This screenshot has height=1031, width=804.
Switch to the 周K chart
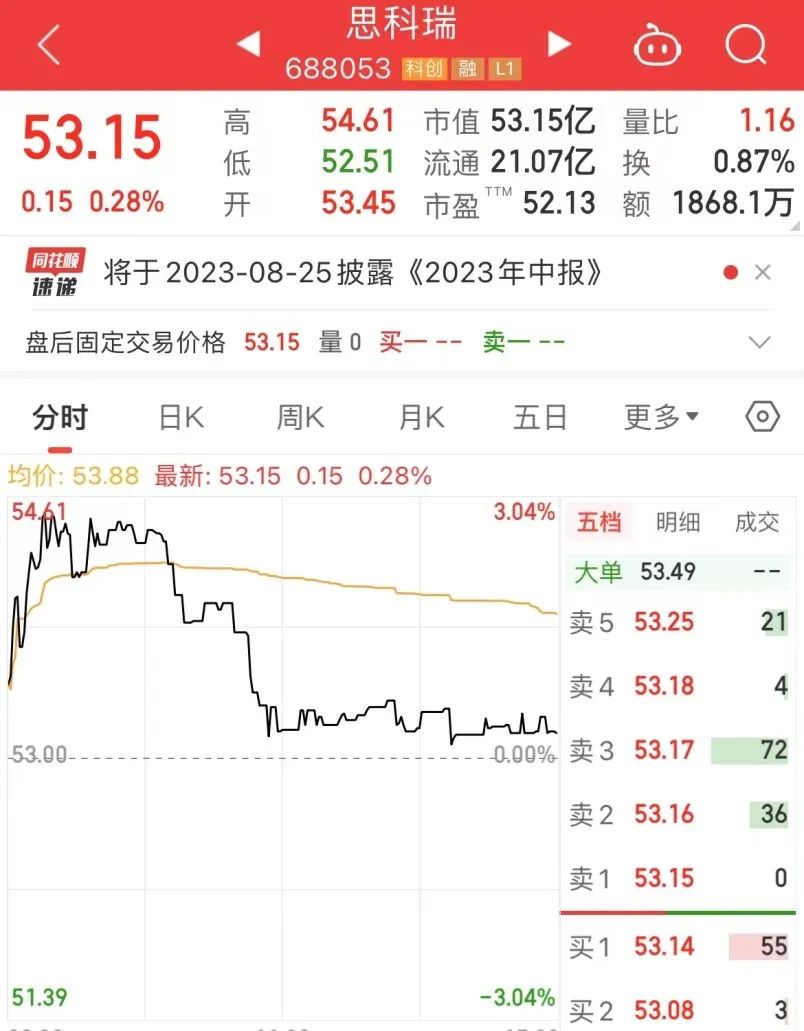pyautogui.click(x=301, y=417)
